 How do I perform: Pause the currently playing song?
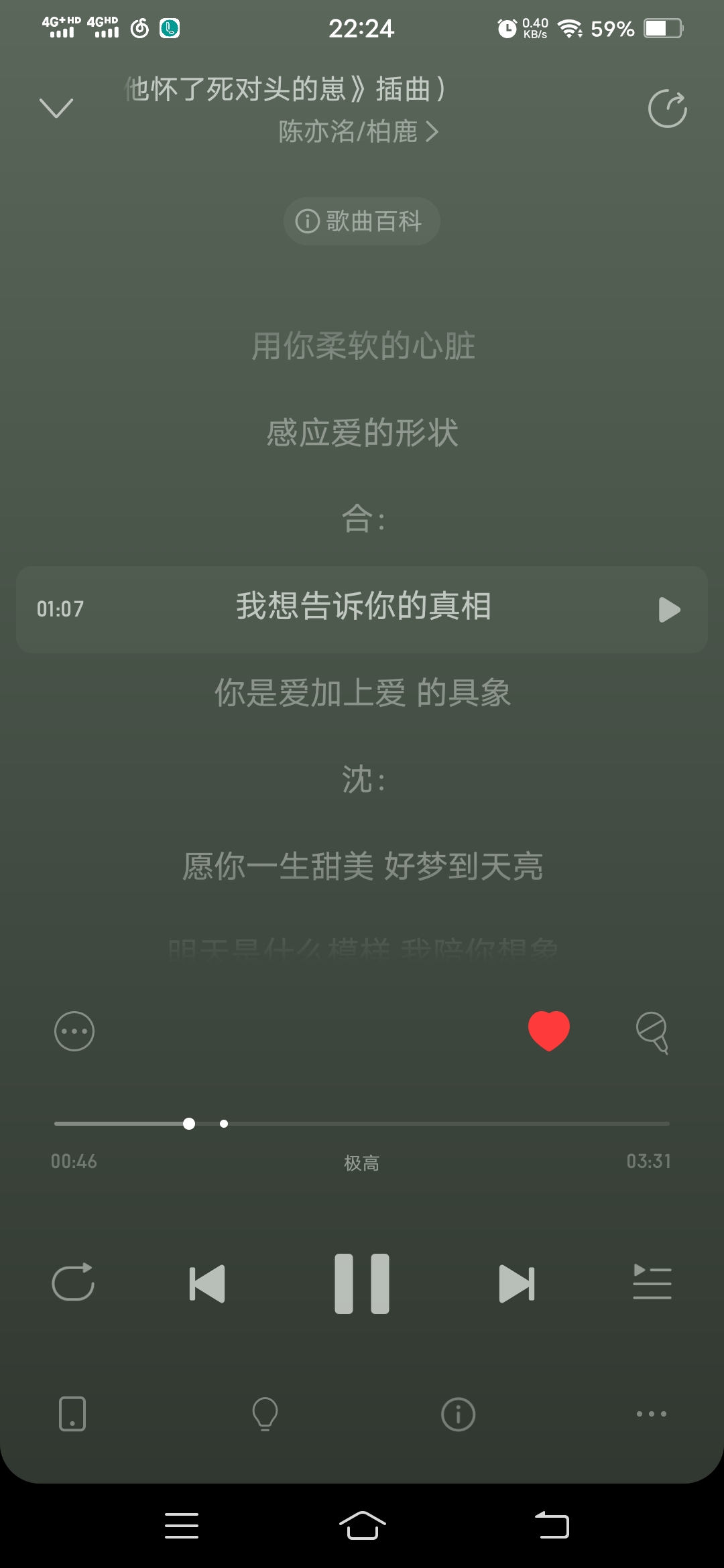(362, 1283)
